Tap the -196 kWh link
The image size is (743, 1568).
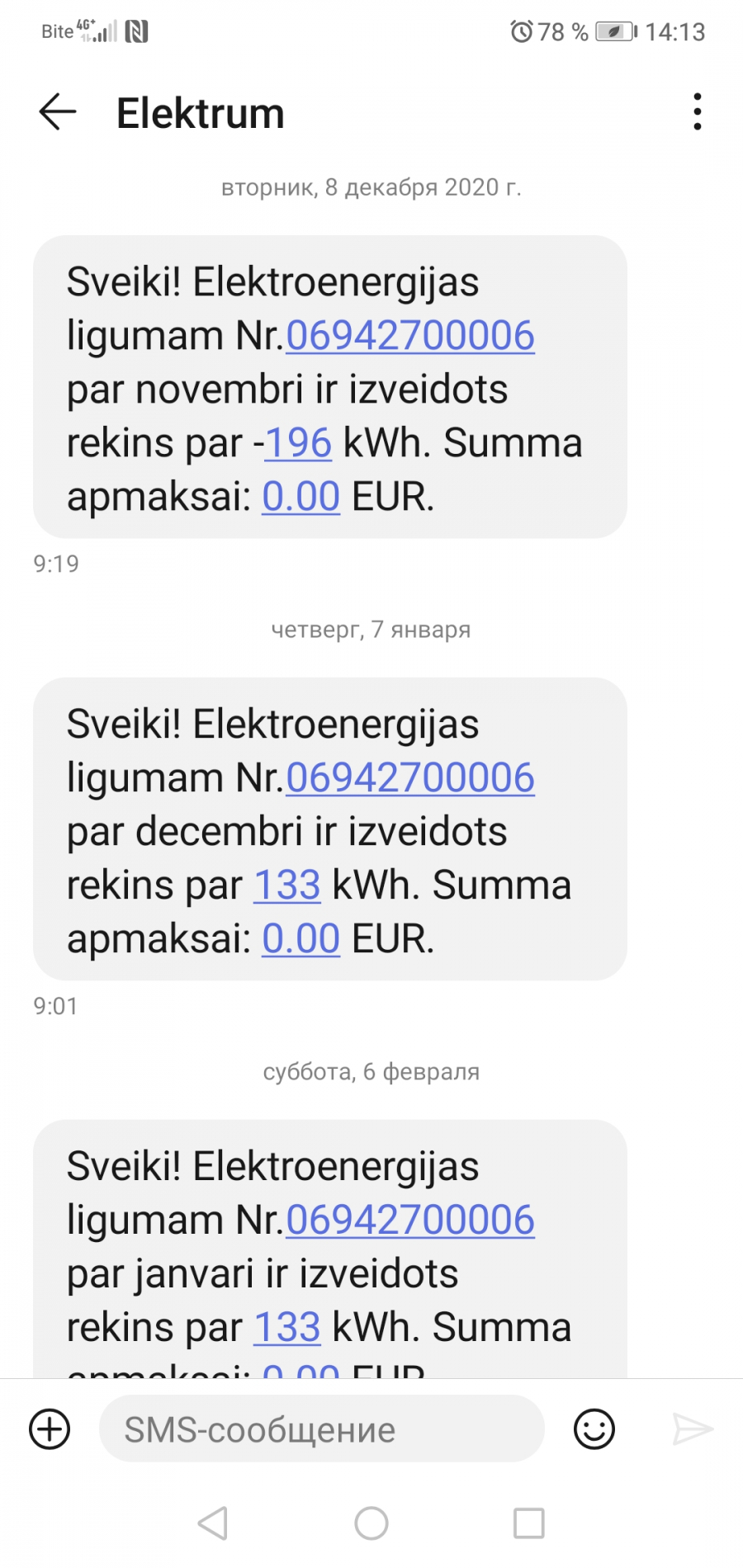[298, 443]
